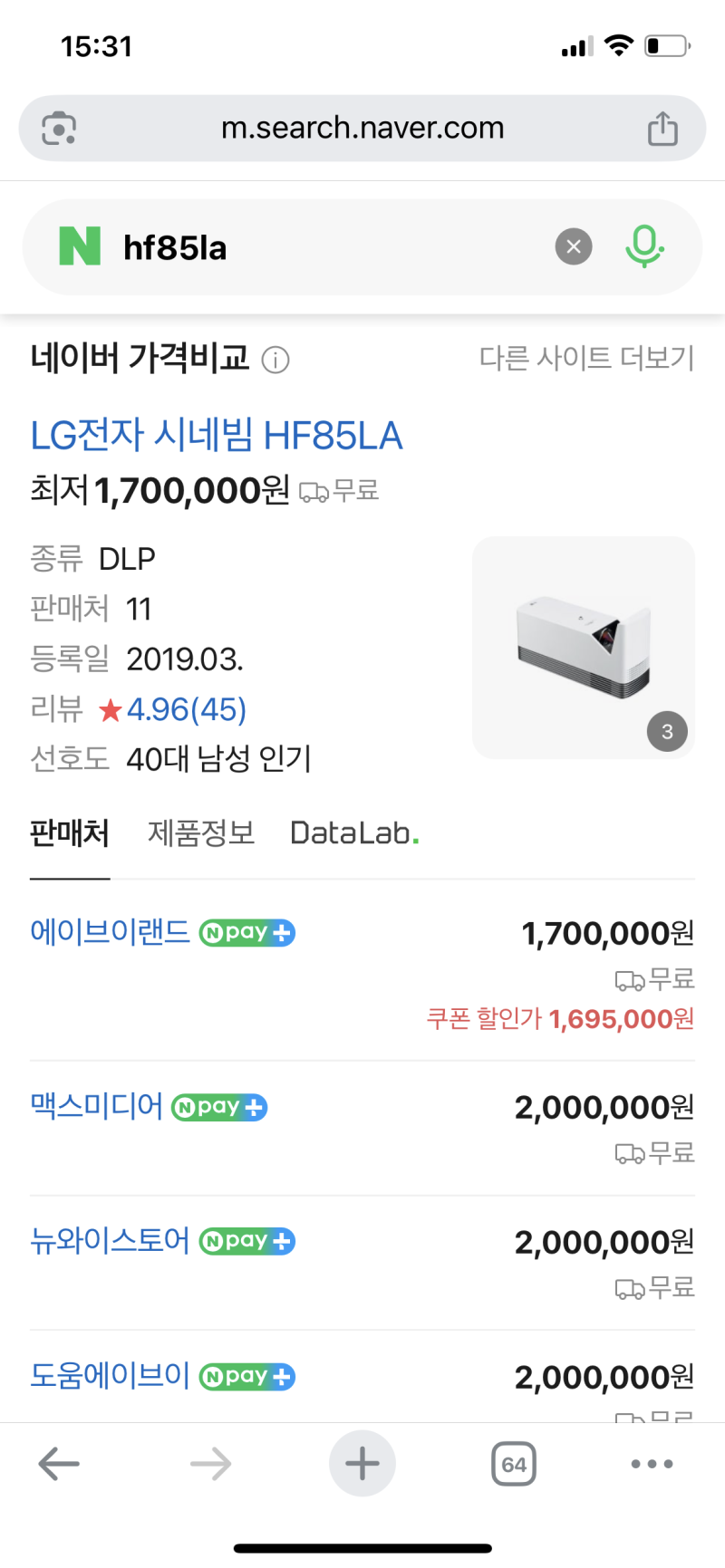Go back with the browser back arrow
The image size is (725, 1568).
60,1463
